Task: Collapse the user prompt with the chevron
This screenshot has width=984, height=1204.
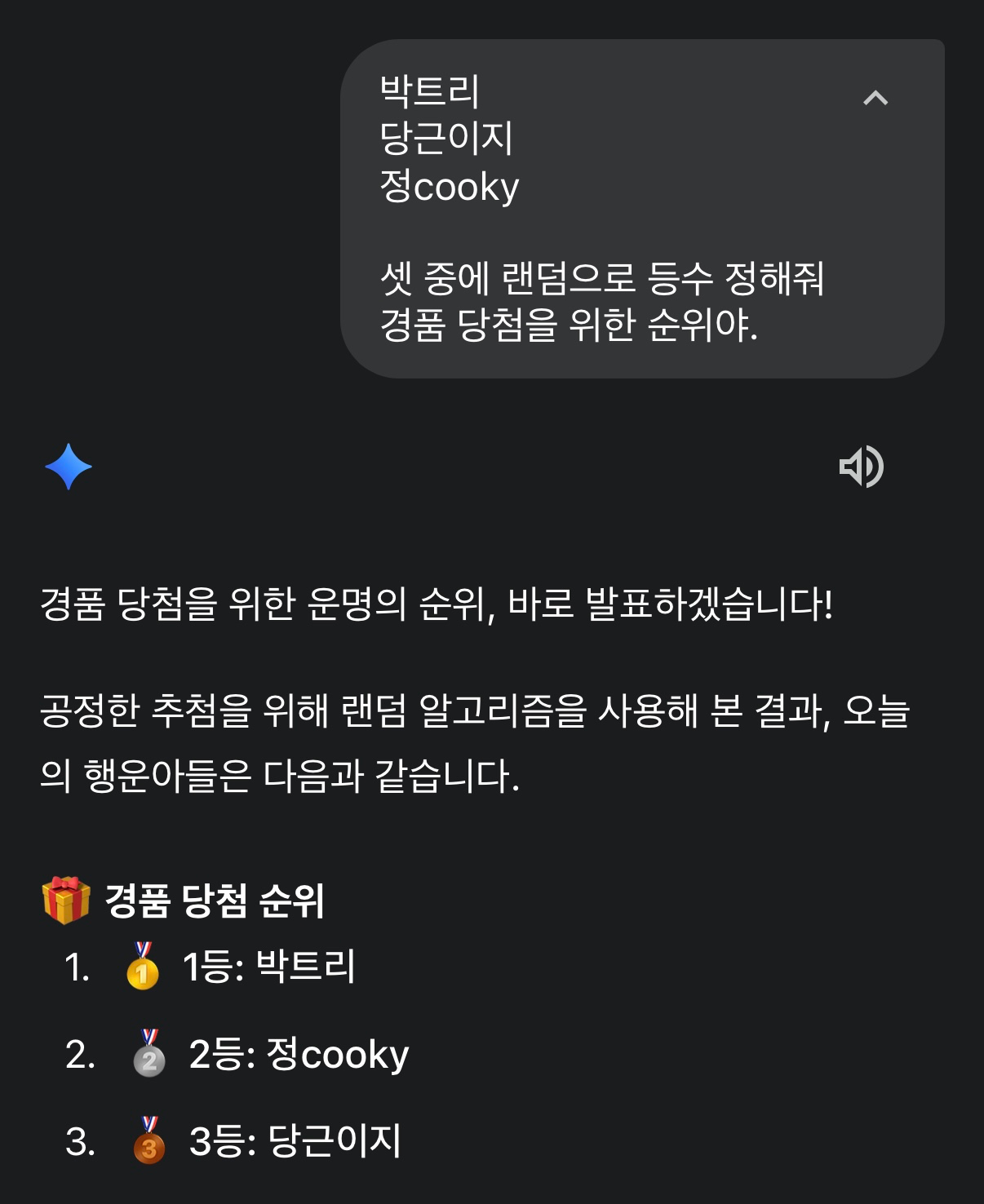Action: pyautogui.click(x=875, y=99)
